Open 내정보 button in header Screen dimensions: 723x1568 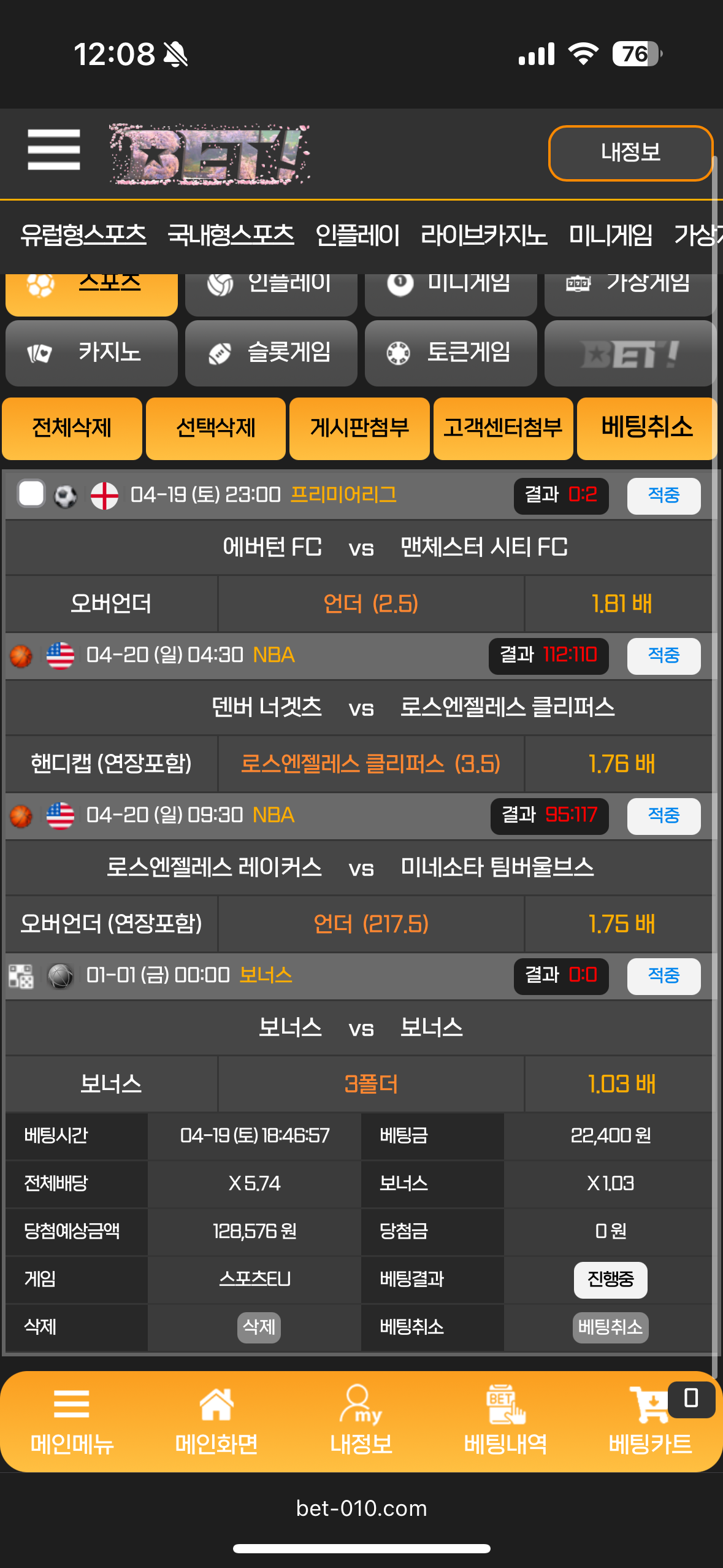pyautogui.click(x=630, y=153)
